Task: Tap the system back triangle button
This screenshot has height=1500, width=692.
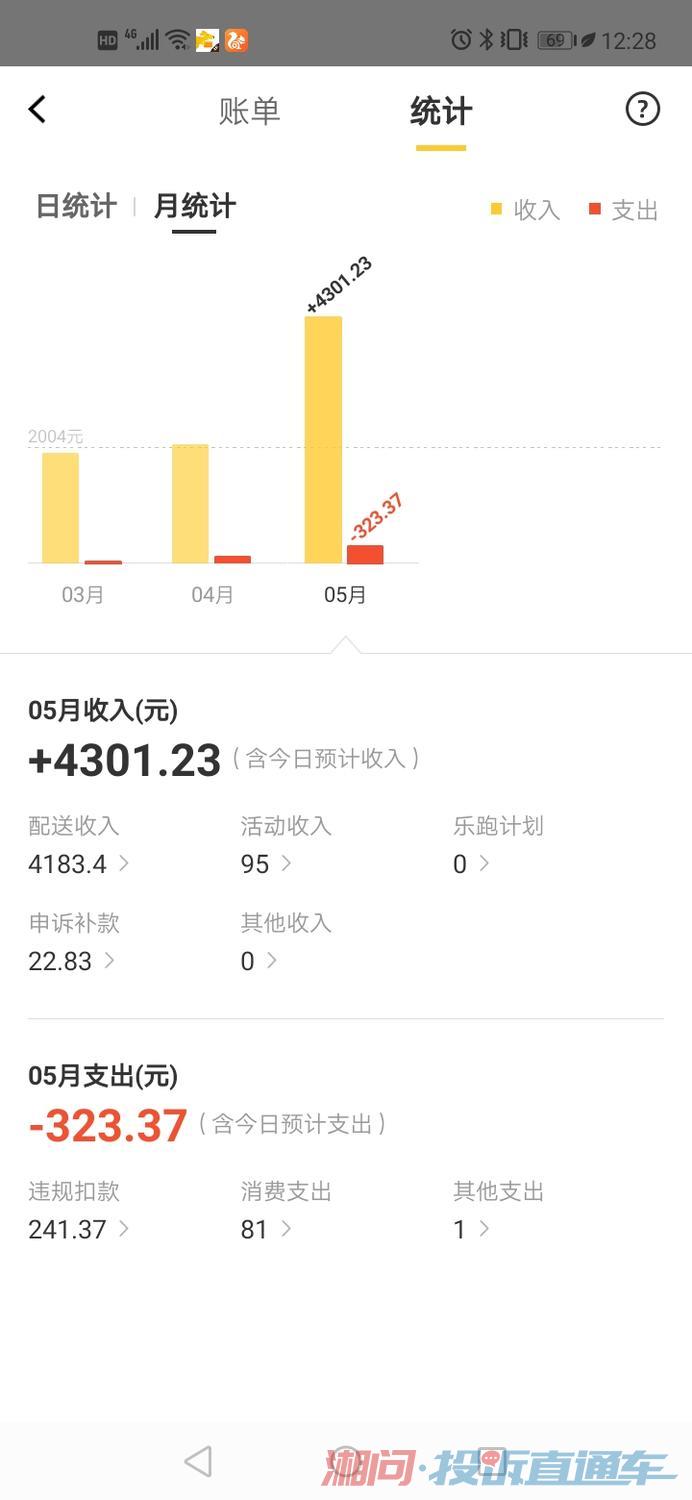Action: tap(198, 1461)
